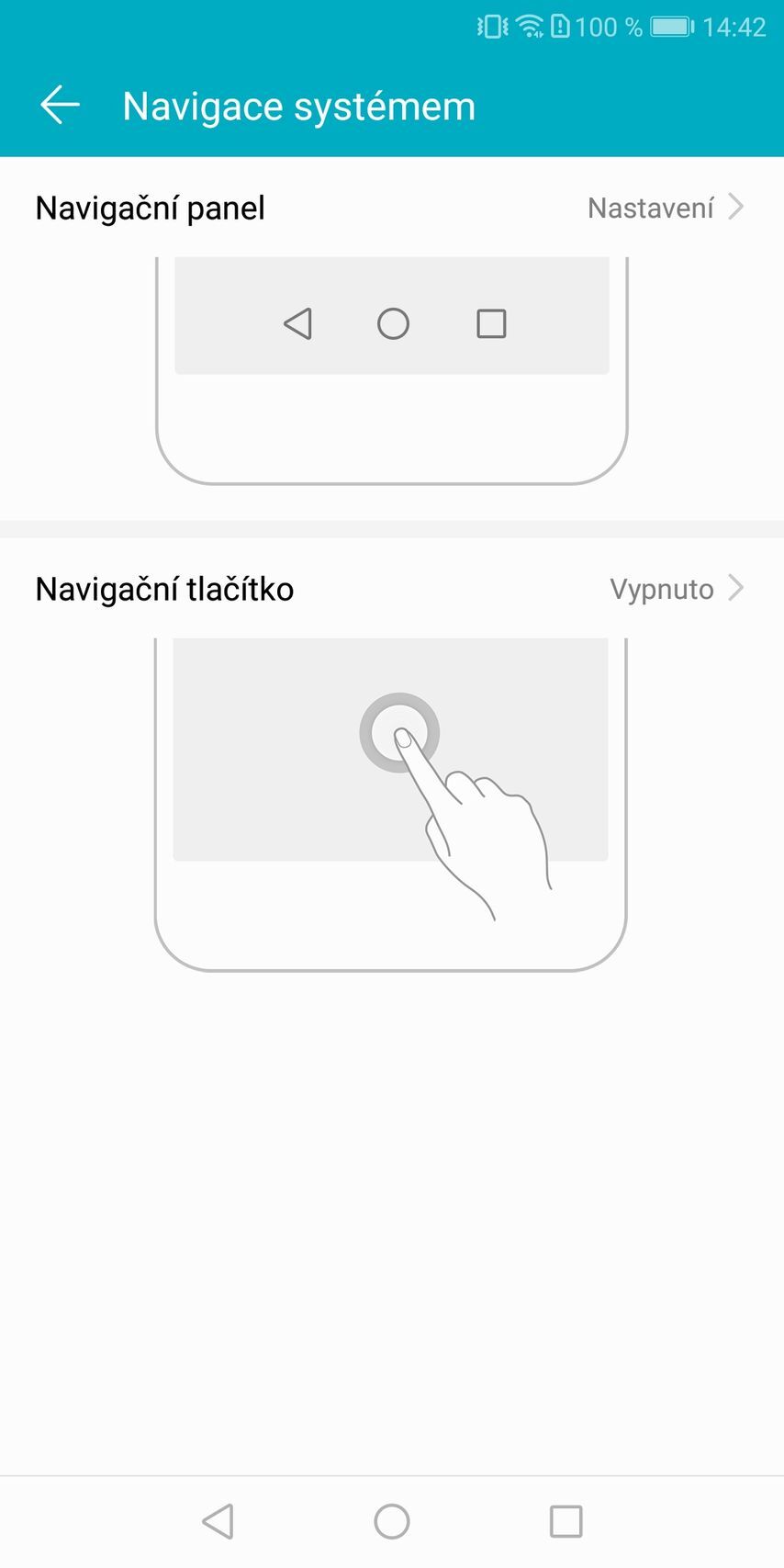Open Nastavení for the navigation bar

652,208
